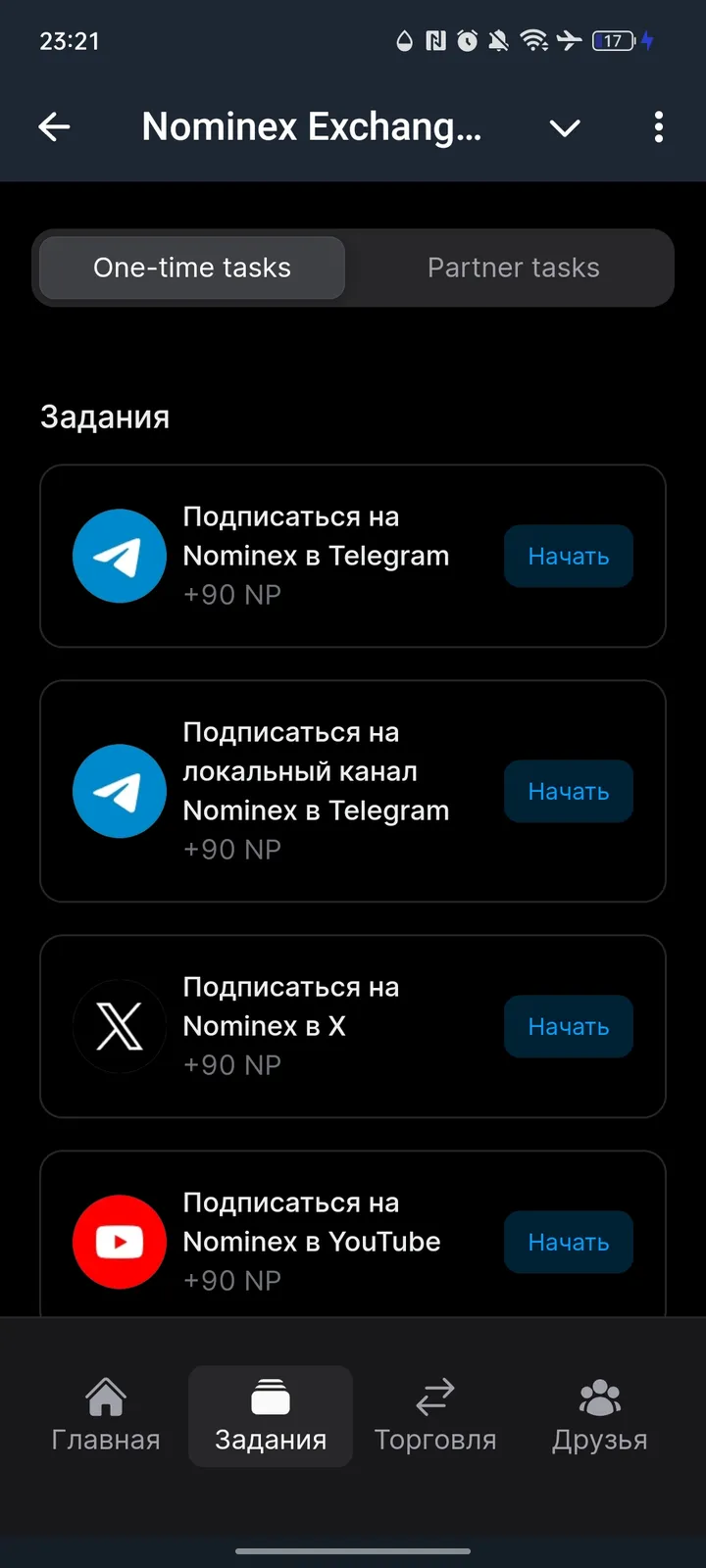This screenshot has width=706, height=1568.
Task: Click Начать on the Nominex X task
Action: coord(569,1026)
